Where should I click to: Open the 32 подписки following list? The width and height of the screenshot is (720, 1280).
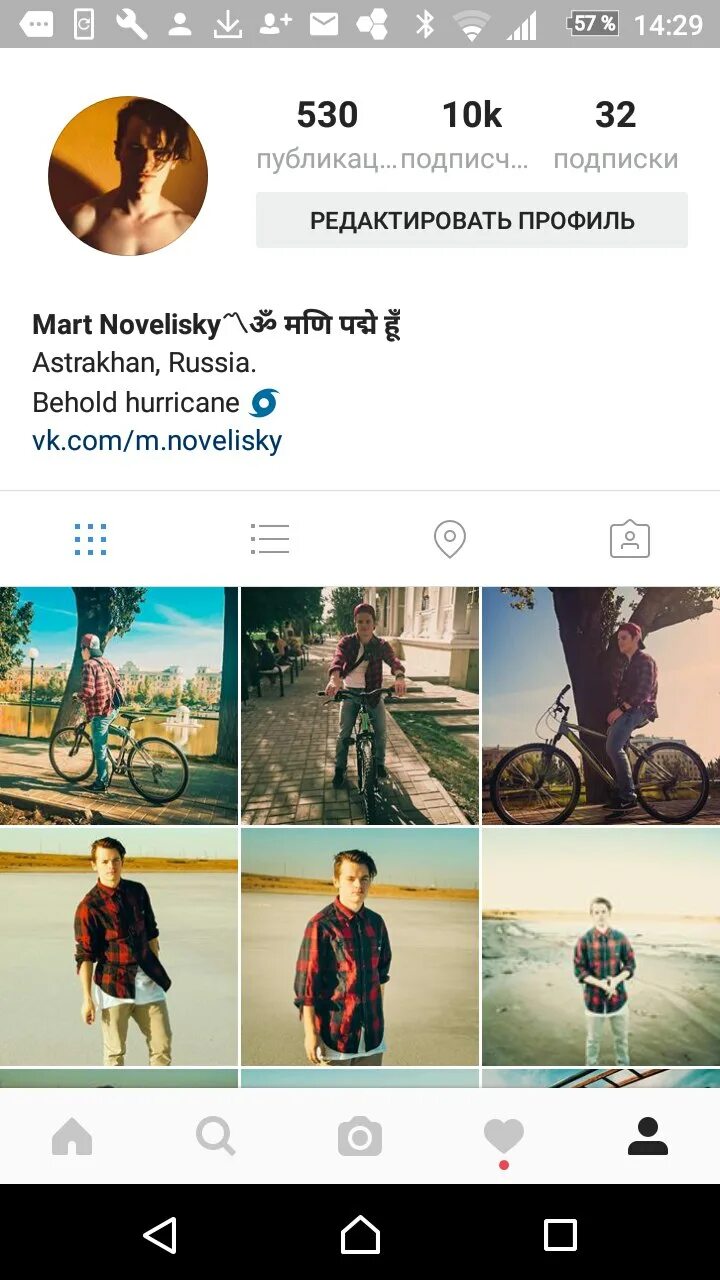[616, 135]
